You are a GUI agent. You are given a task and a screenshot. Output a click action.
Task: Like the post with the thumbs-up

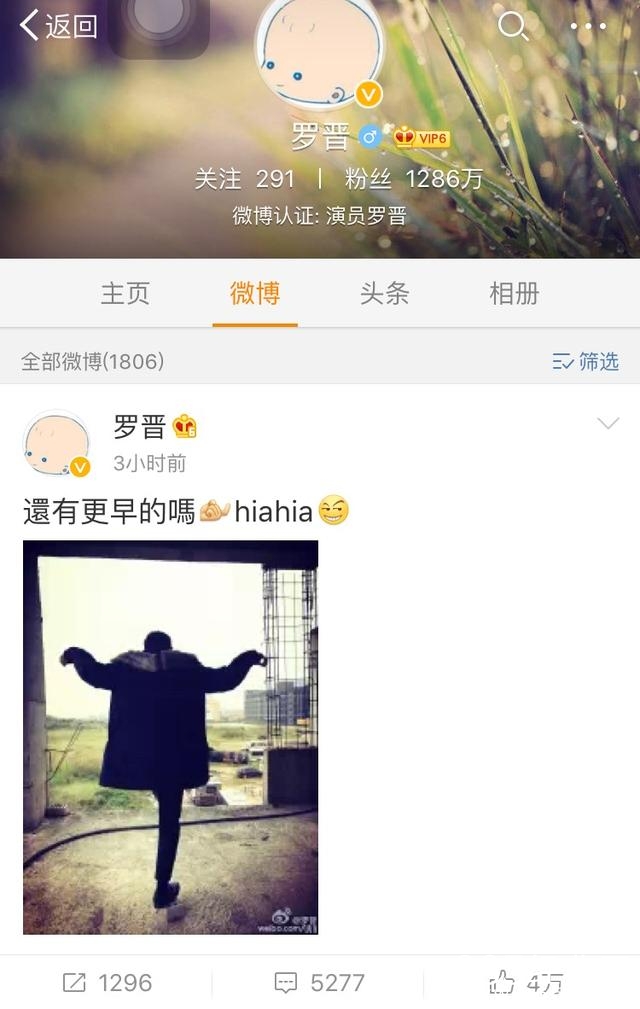pos(527,983)
